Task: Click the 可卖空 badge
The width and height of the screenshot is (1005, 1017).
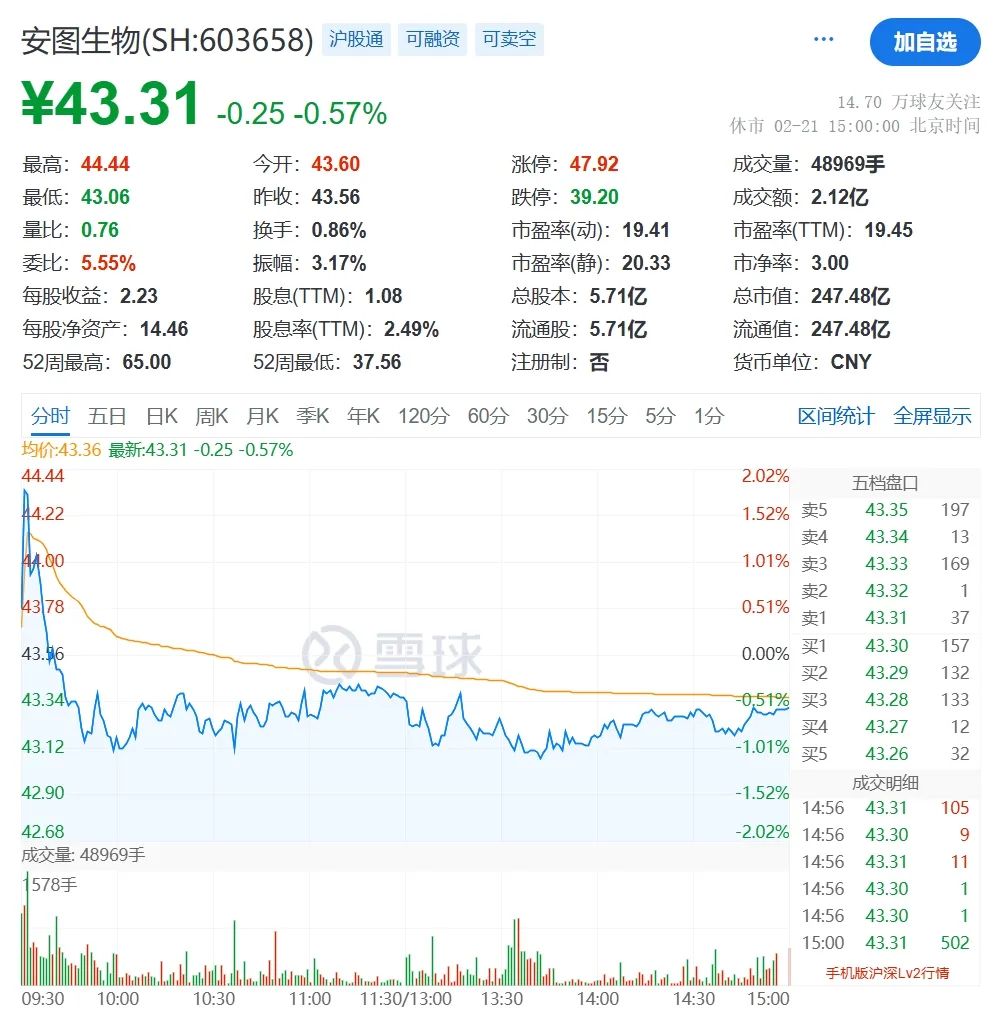Action: pyautogui.click(x=509, y=39)
